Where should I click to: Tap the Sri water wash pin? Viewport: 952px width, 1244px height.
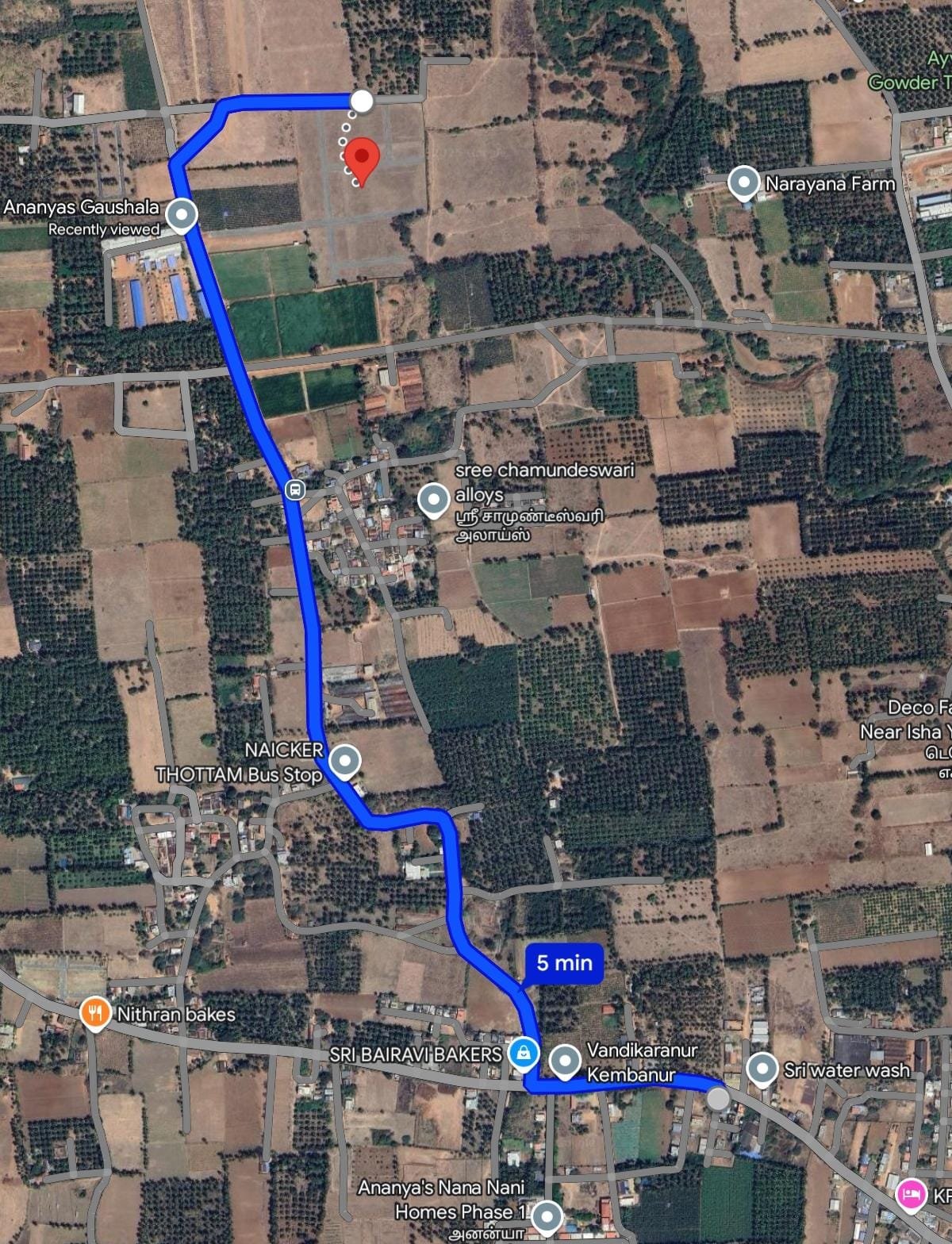pyautogui.click(x=762, y=1068)
